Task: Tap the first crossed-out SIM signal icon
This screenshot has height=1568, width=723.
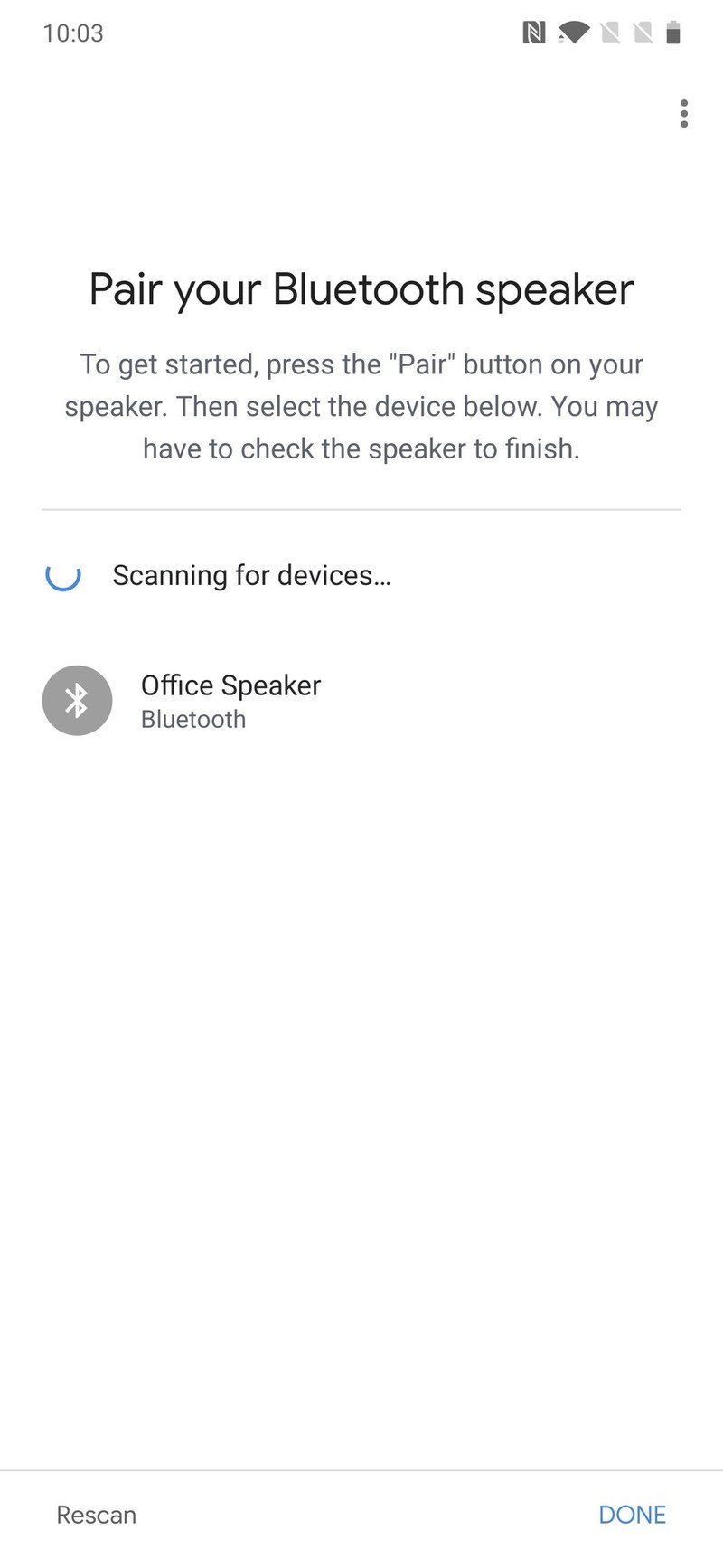Action: (611, 33)
